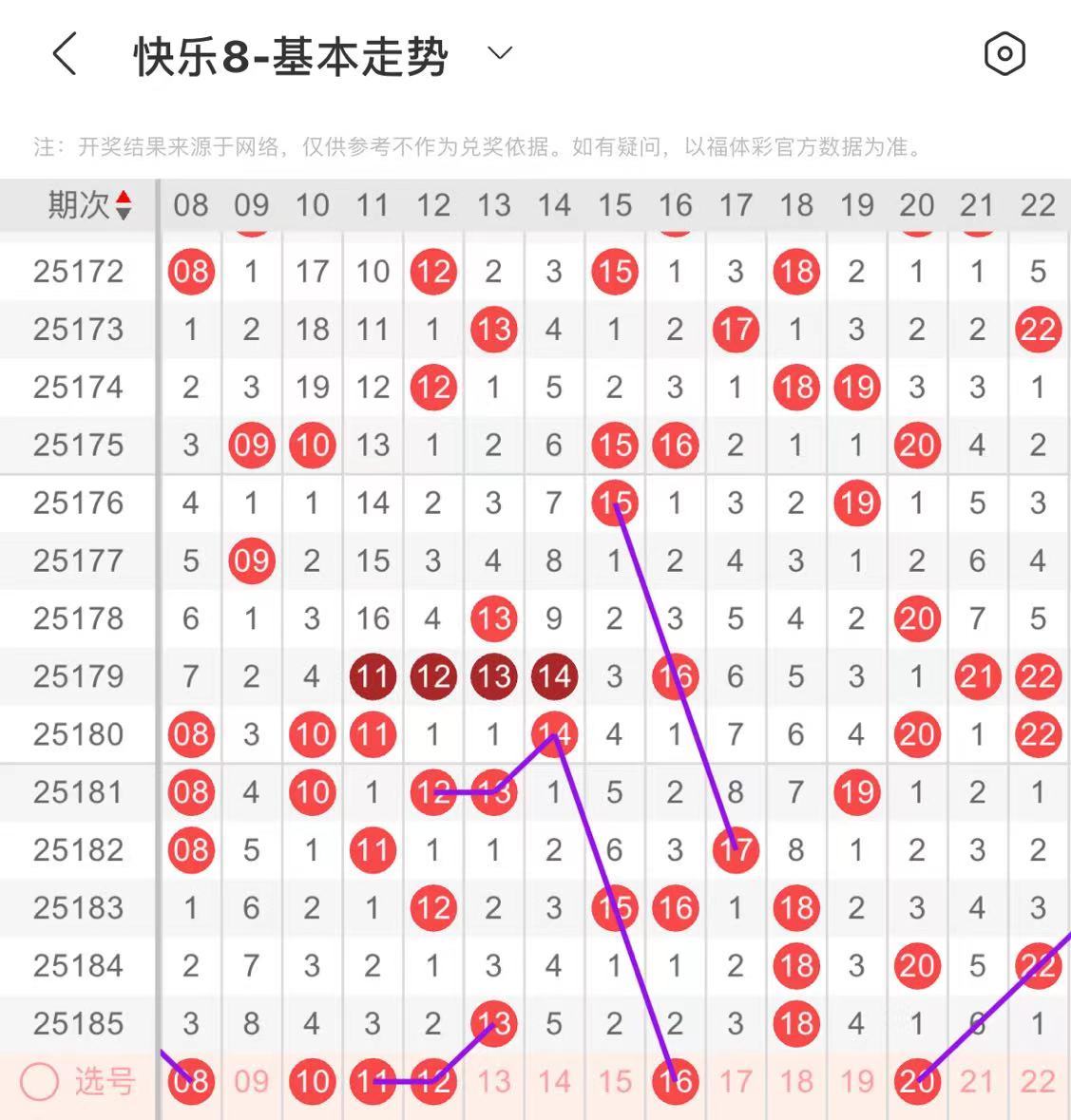This screenshot has height=1120, width=1071.
Task: Select number 09 in the 选号 row
Action: 252,1082
